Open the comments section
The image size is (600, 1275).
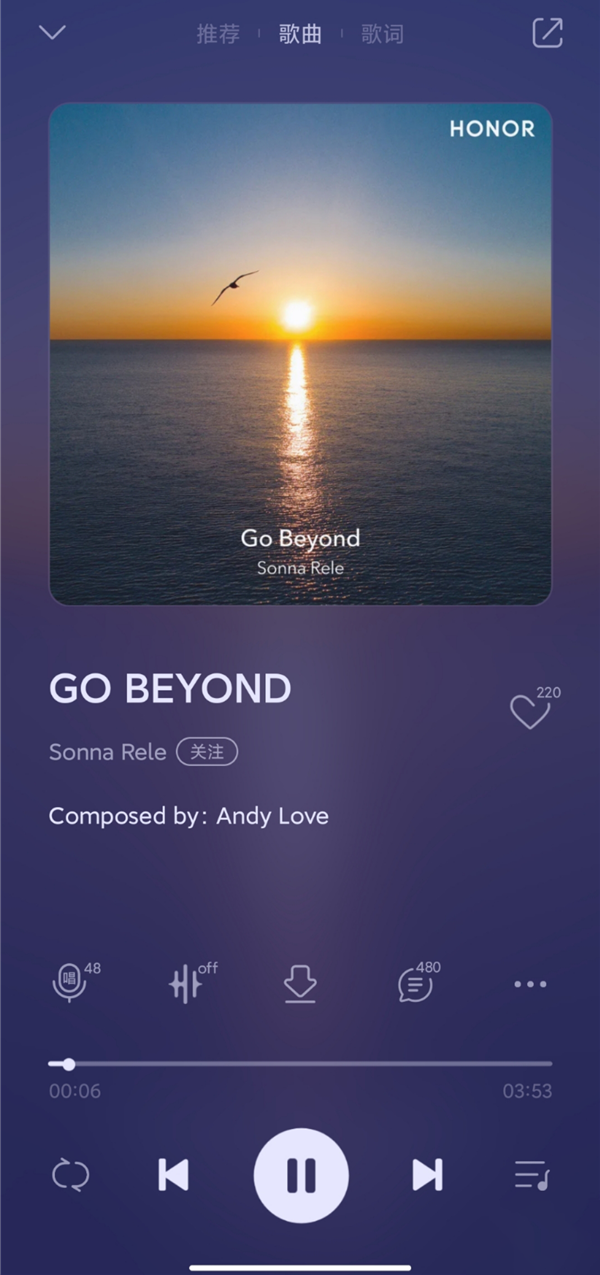[x=415, y=985]
